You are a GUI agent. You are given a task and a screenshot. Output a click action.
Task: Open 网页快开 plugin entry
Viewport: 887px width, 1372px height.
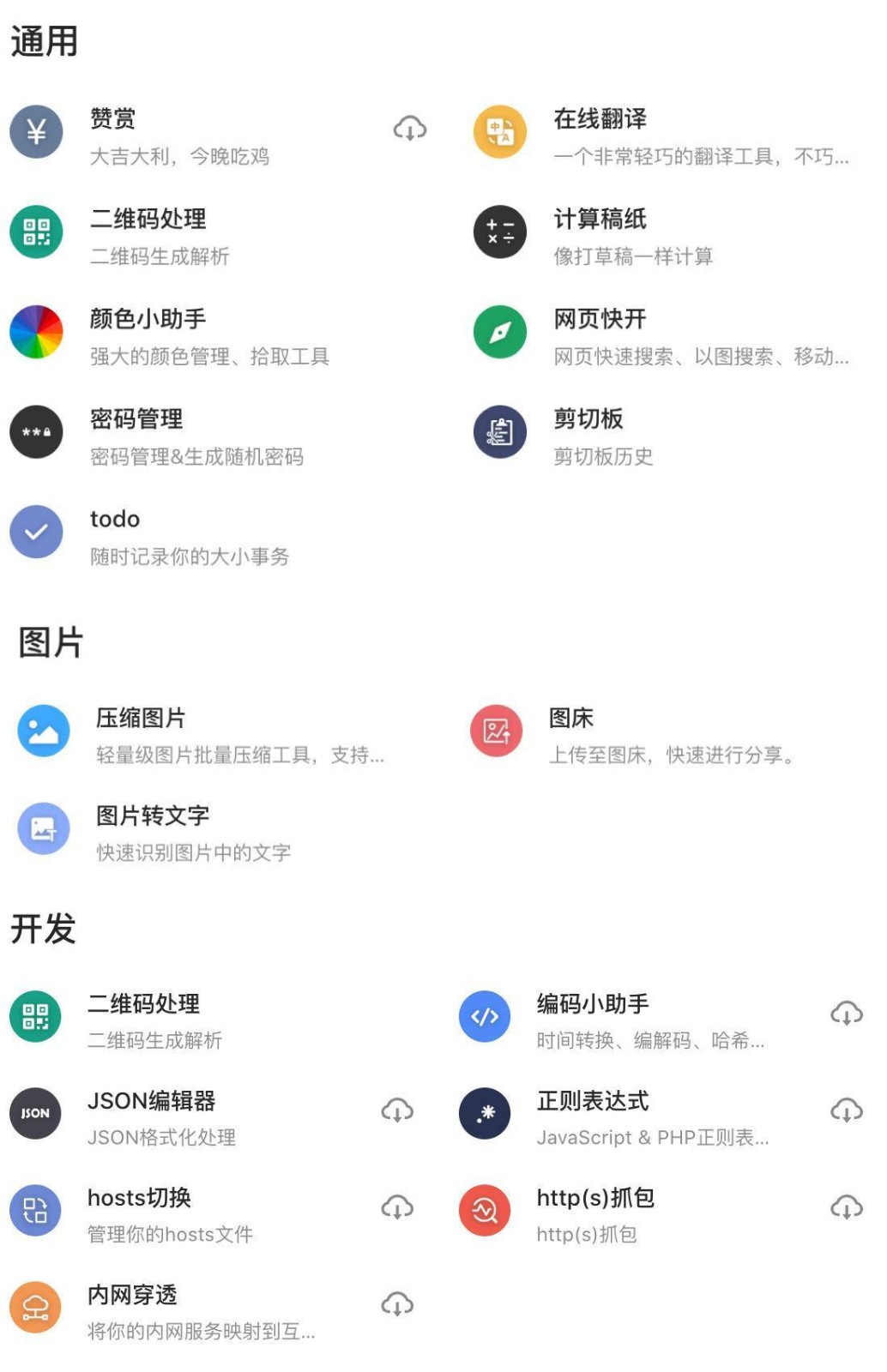click(600, 320)
